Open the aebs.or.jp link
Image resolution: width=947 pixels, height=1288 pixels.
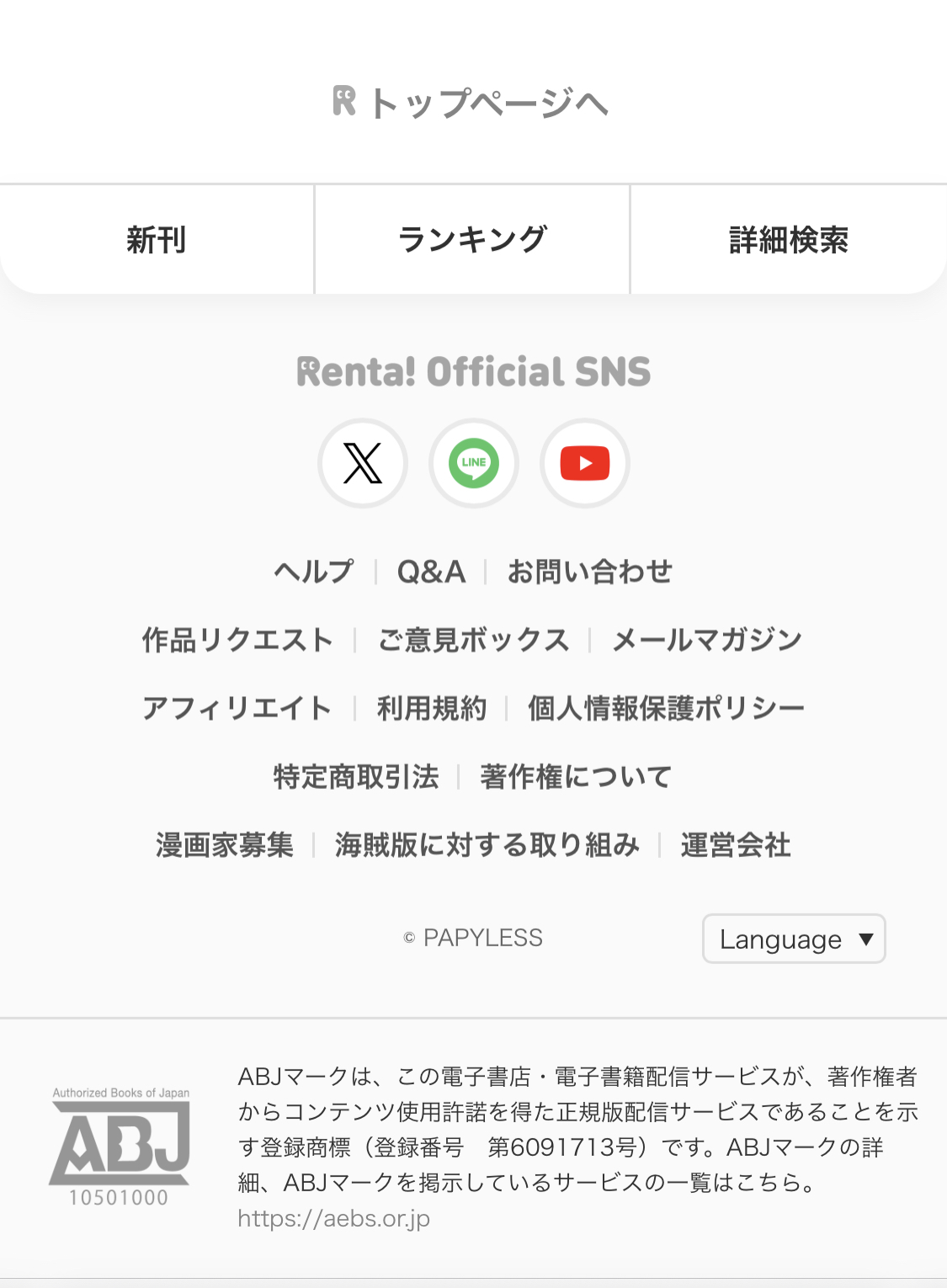333,1218
